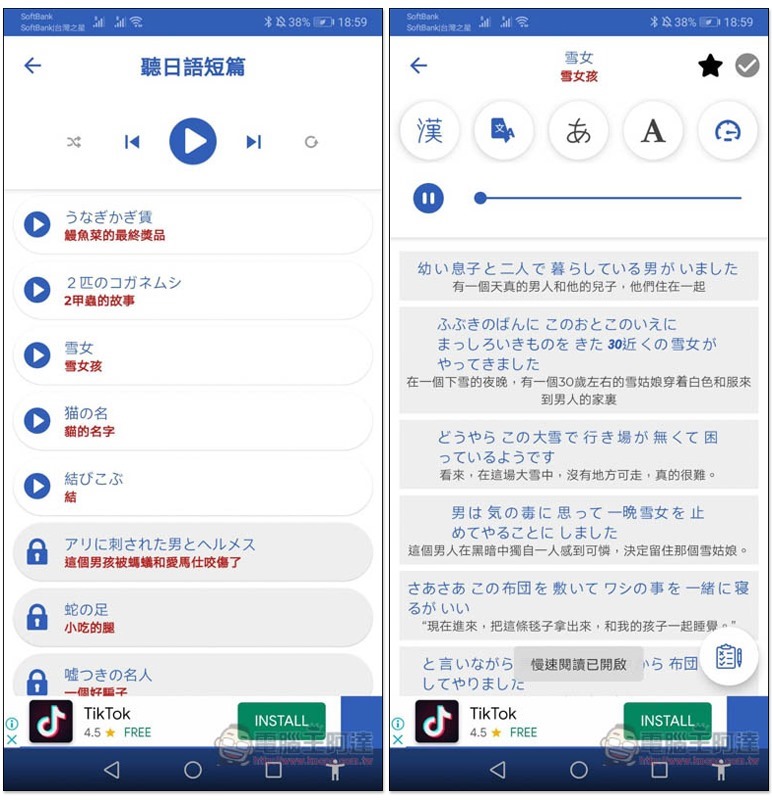The width and height of the screenshot is (772, 800).
Task: Skip to the next story track
Action: tap(253, 142)
